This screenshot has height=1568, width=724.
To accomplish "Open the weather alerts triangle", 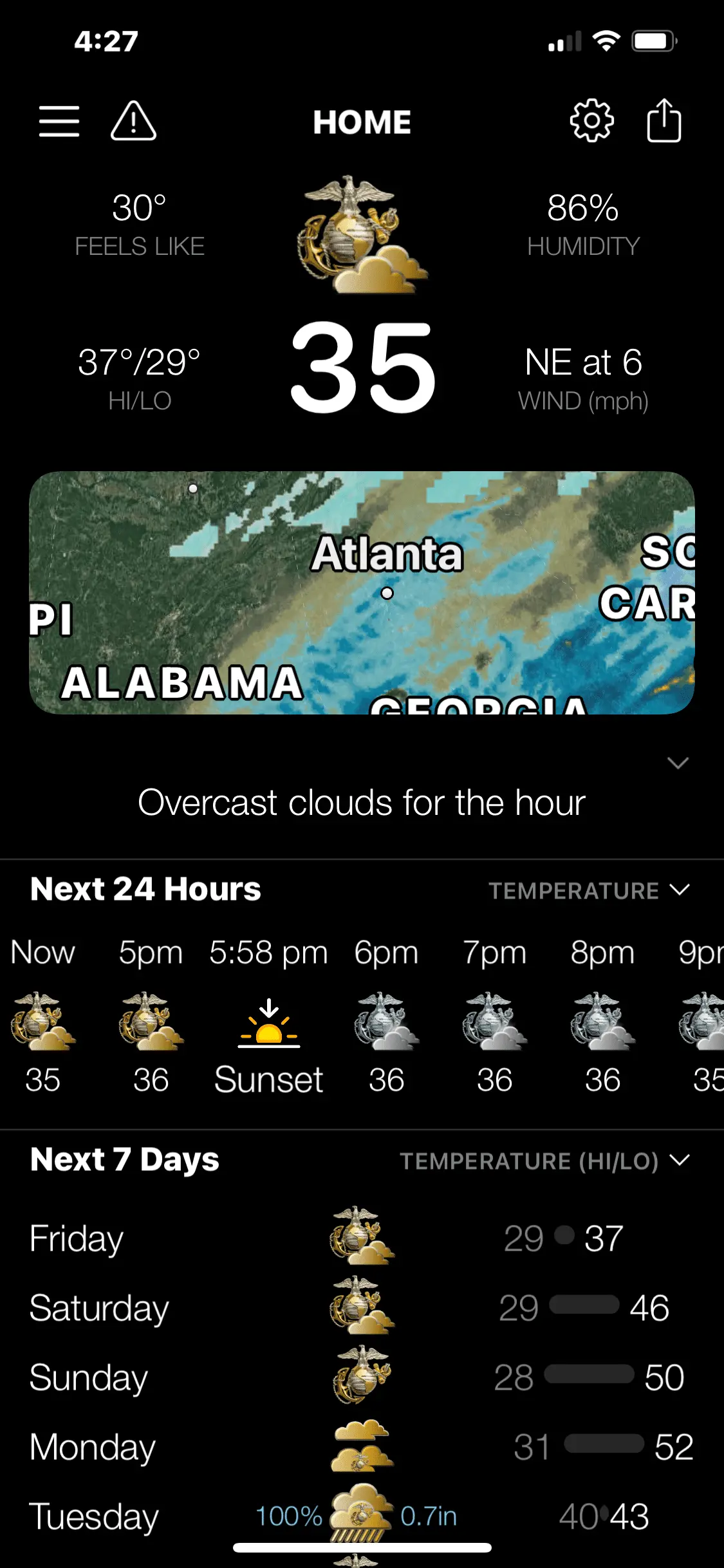I will pyautogui.click(x=133, y=121).
